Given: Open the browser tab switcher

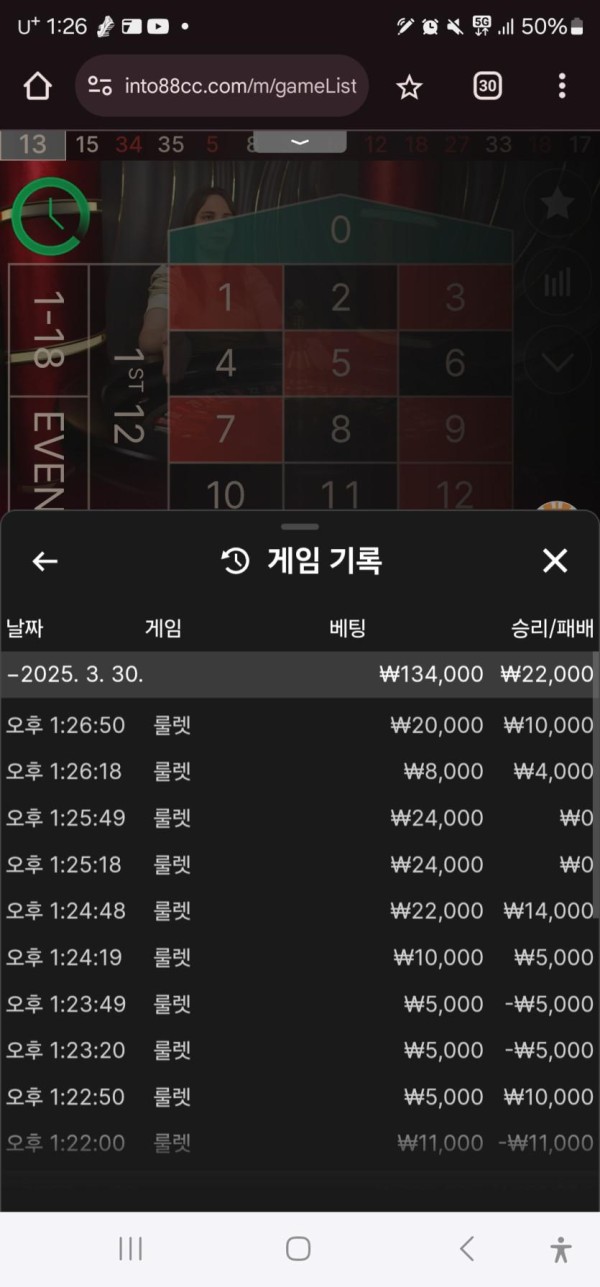Looking at the screenshot, I should tap(487, 87).
